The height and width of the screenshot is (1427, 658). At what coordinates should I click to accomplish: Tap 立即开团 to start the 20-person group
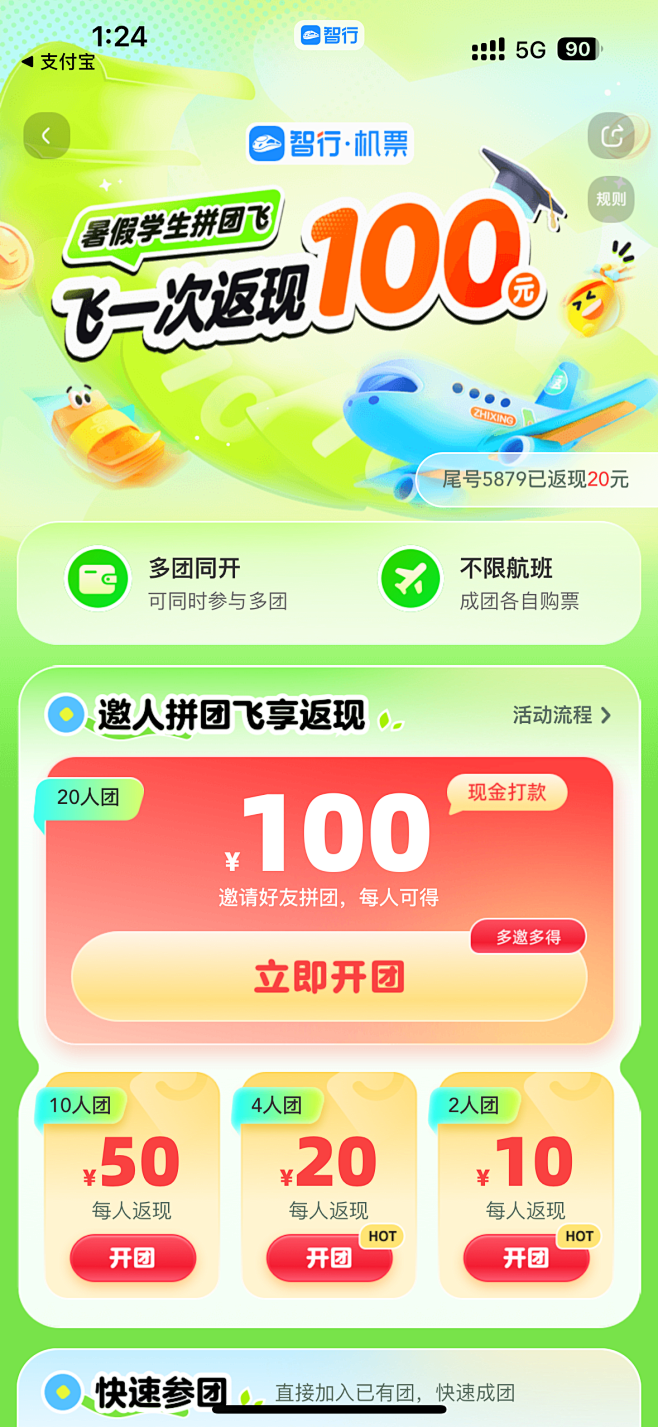pos(328,977)
